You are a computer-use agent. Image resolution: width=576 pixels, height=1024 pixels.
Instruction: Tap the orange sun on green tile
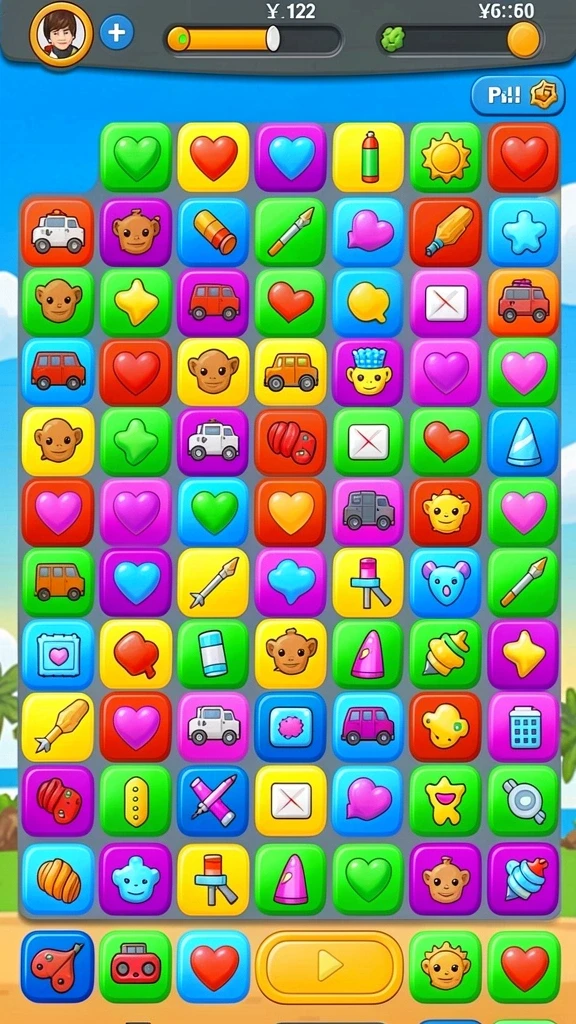(445, 157)
